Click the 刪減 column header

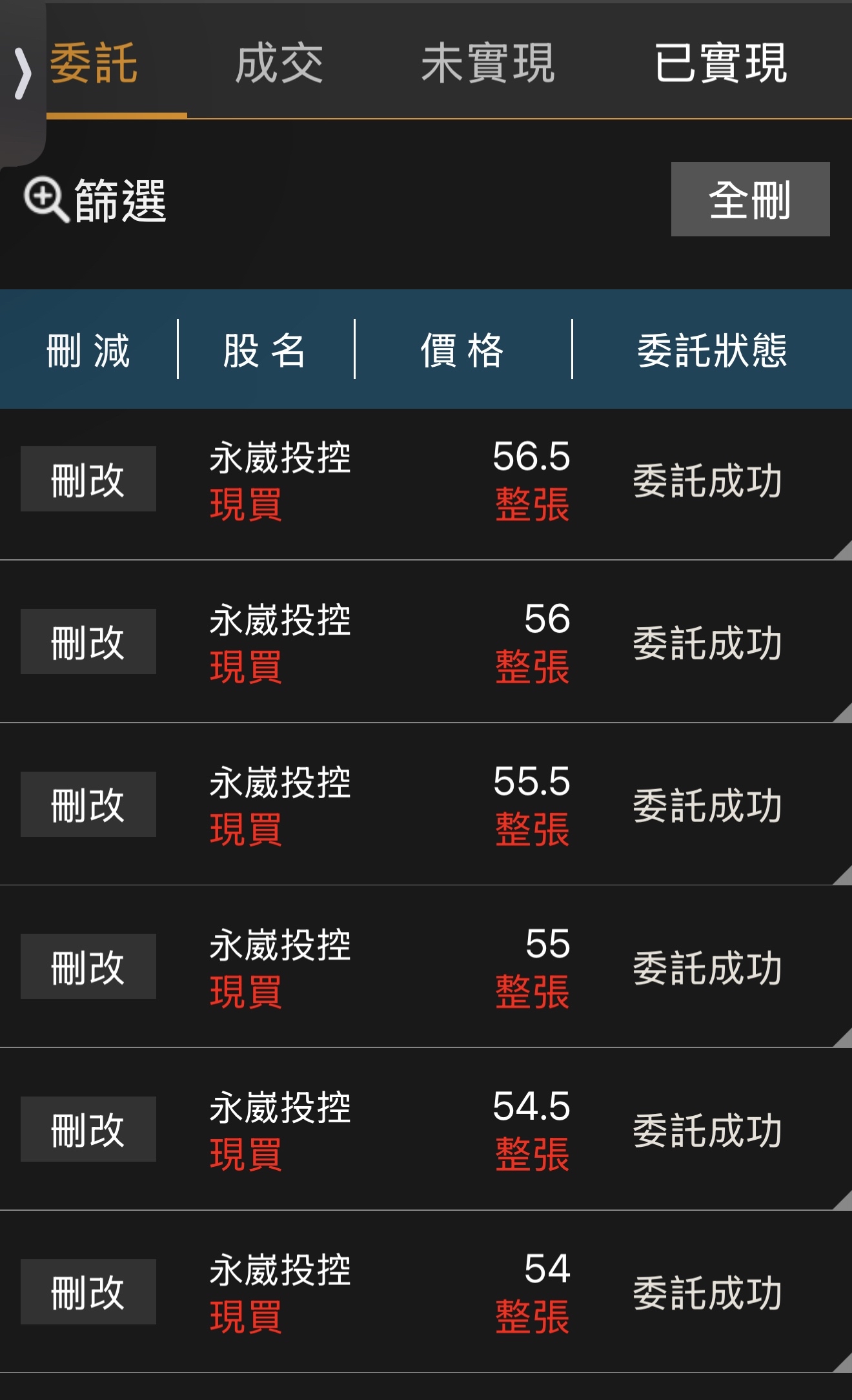[x=88, y=349]
